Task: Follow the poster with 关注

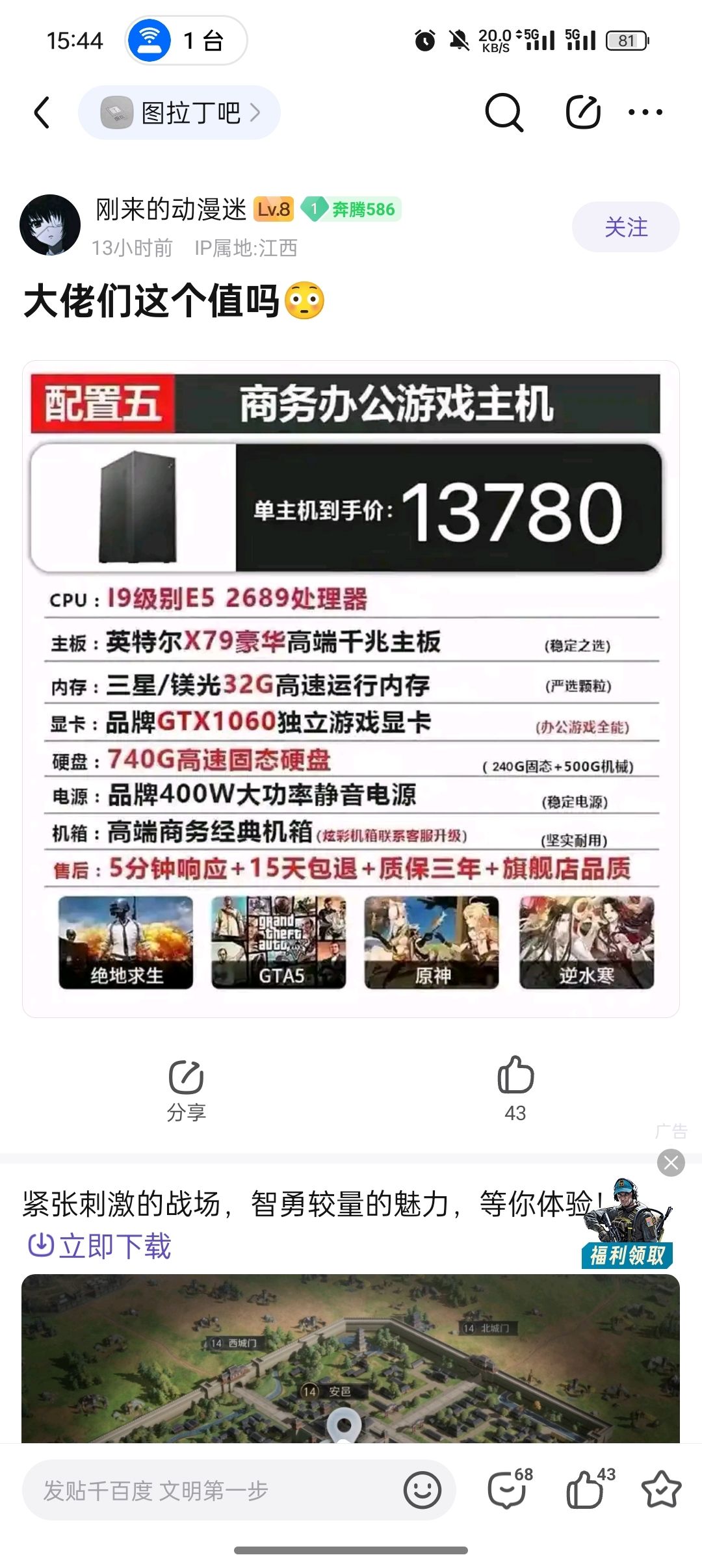Action: click(x=625, y=227)
